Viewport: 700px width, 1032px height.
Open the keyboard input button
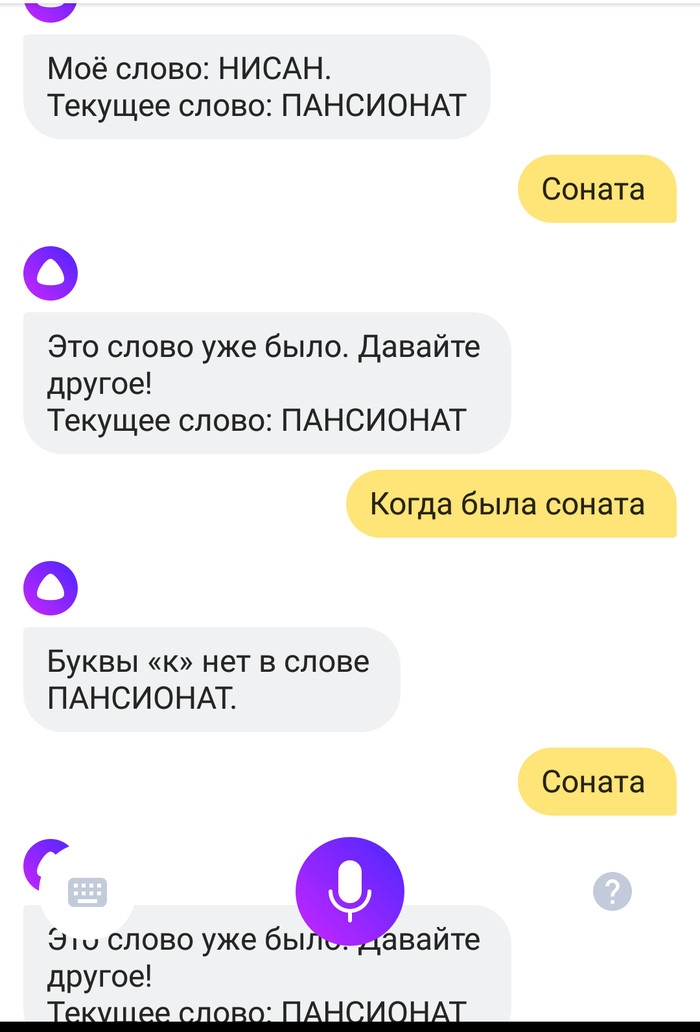point(87,891)
